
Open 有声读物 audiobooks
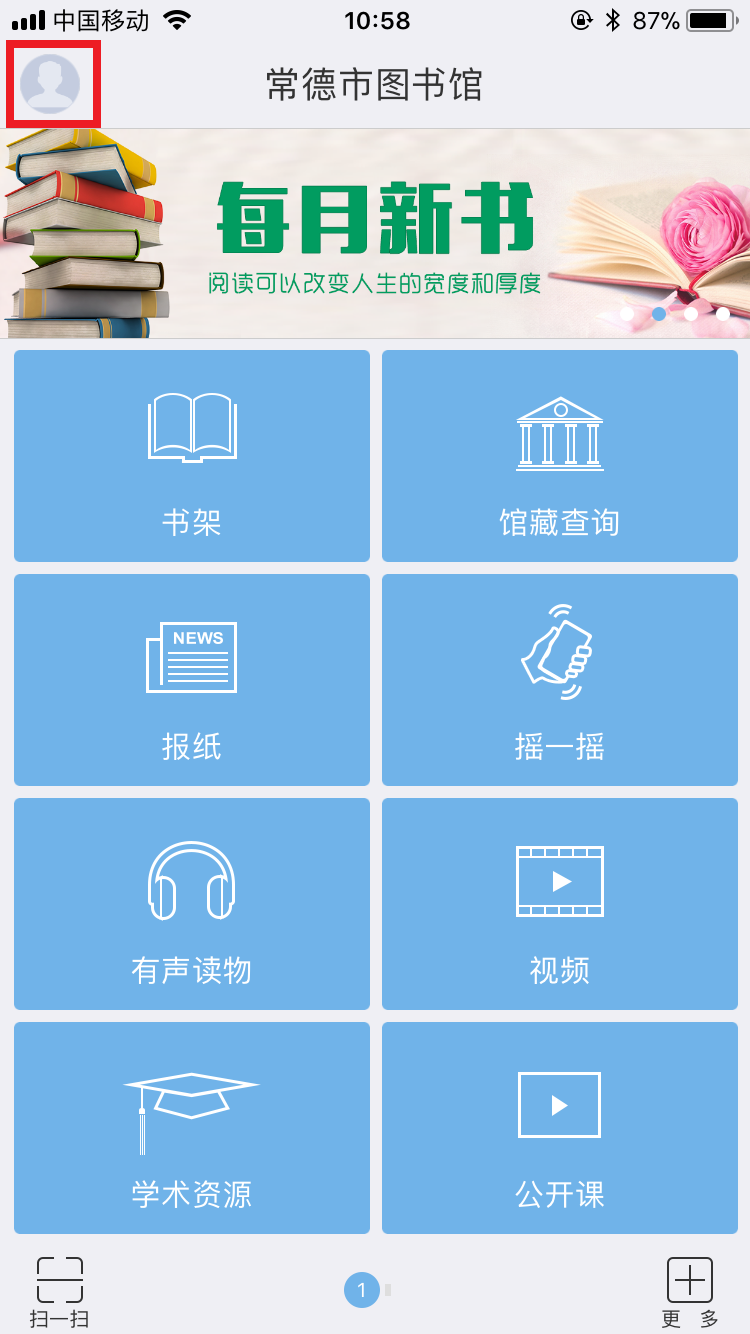(192, 904)
